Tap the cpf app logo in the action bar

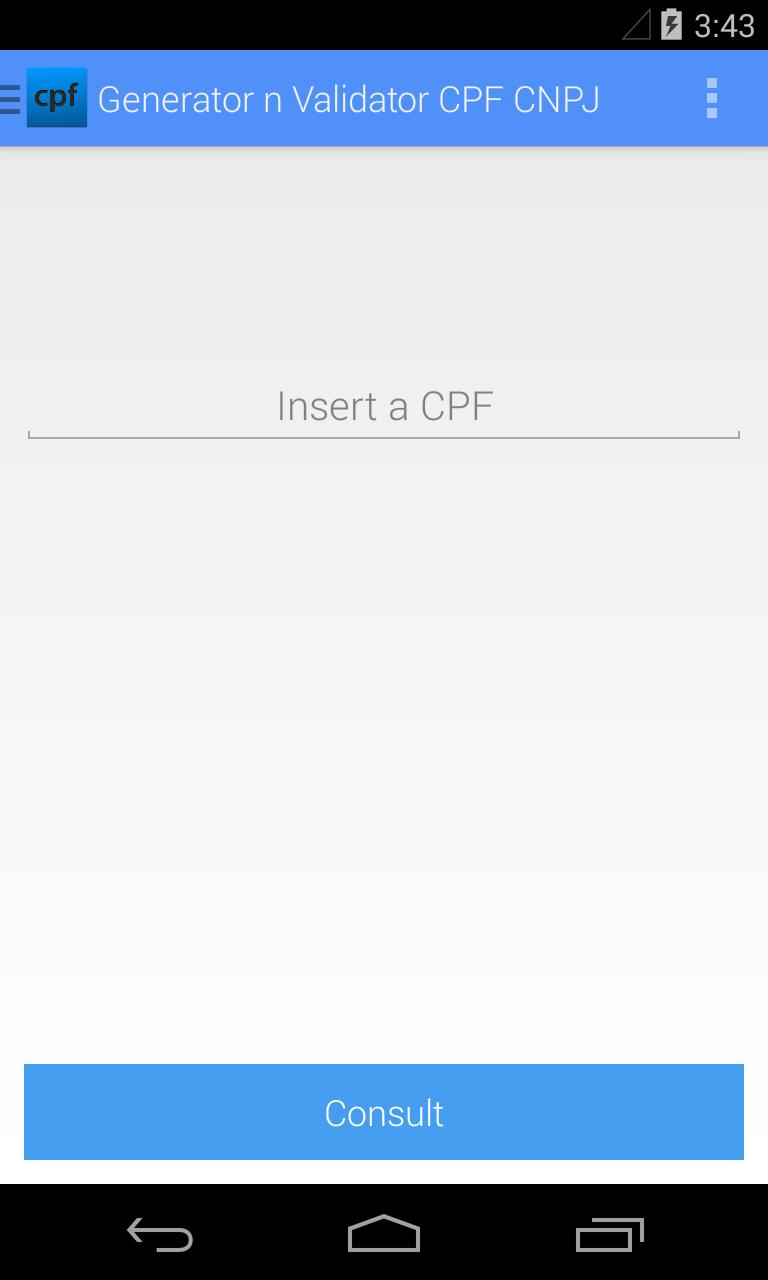click(x=57, y=97)
